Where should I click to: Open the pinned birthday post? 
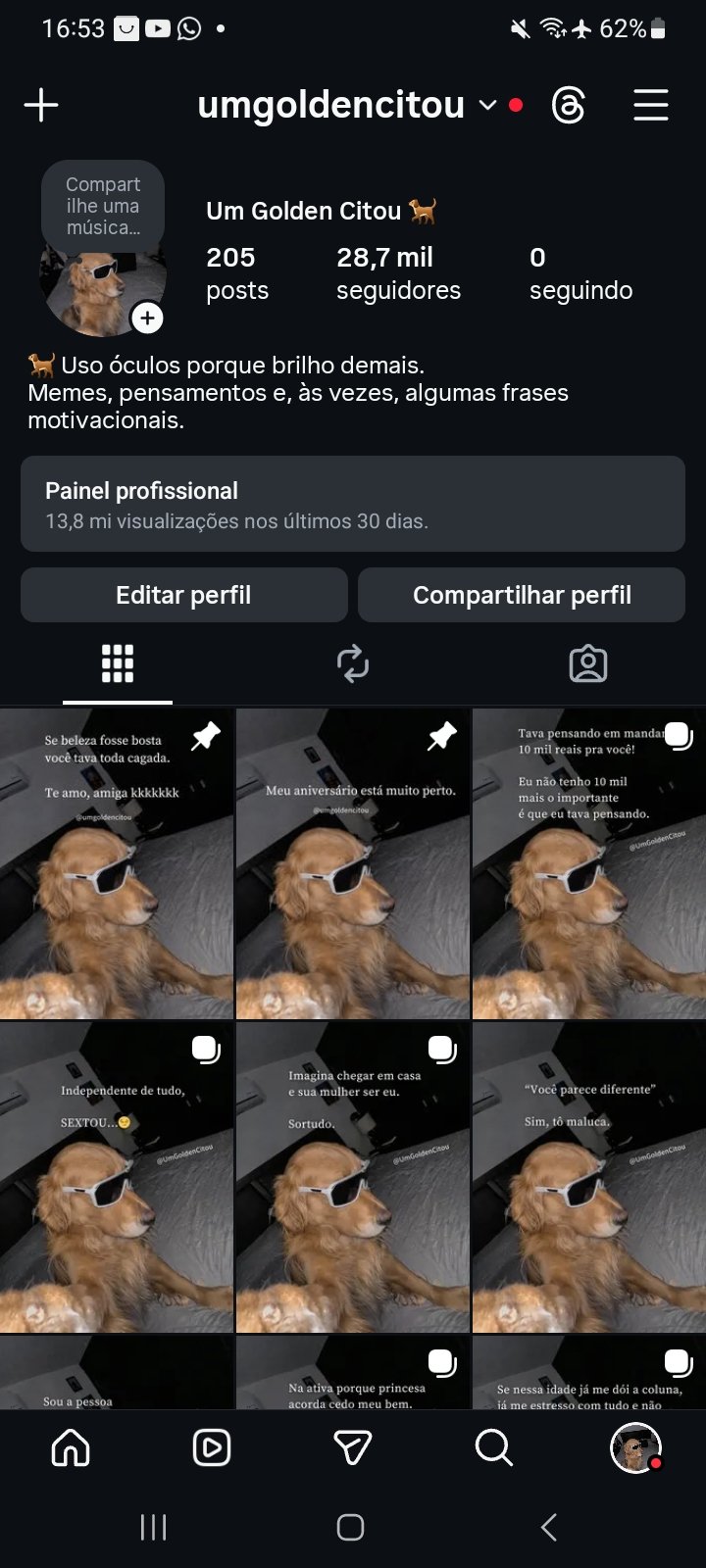[x=352, y=862]
